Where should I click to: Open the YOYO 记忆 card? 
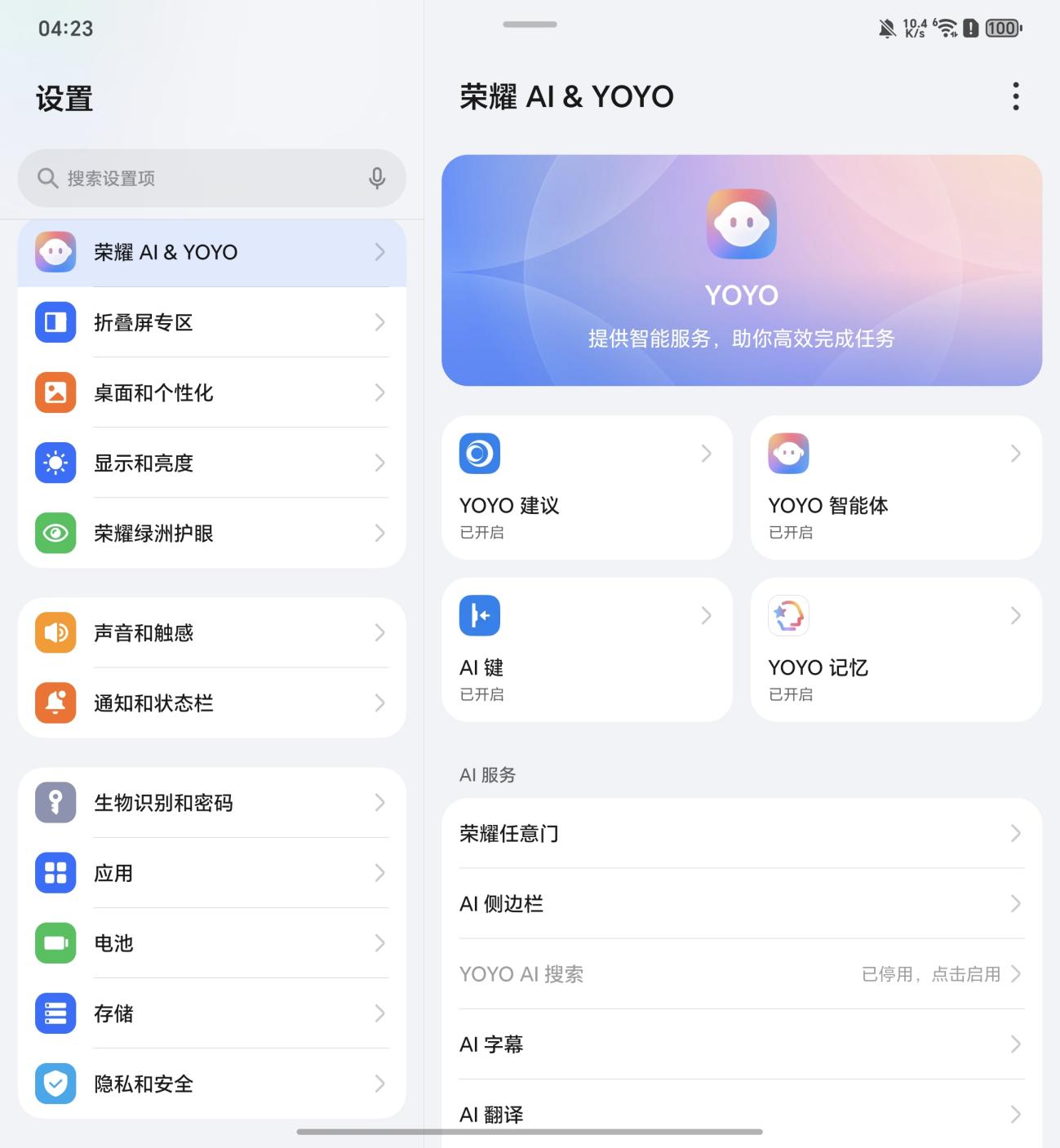pyautogui.click(x=895, y=649)
